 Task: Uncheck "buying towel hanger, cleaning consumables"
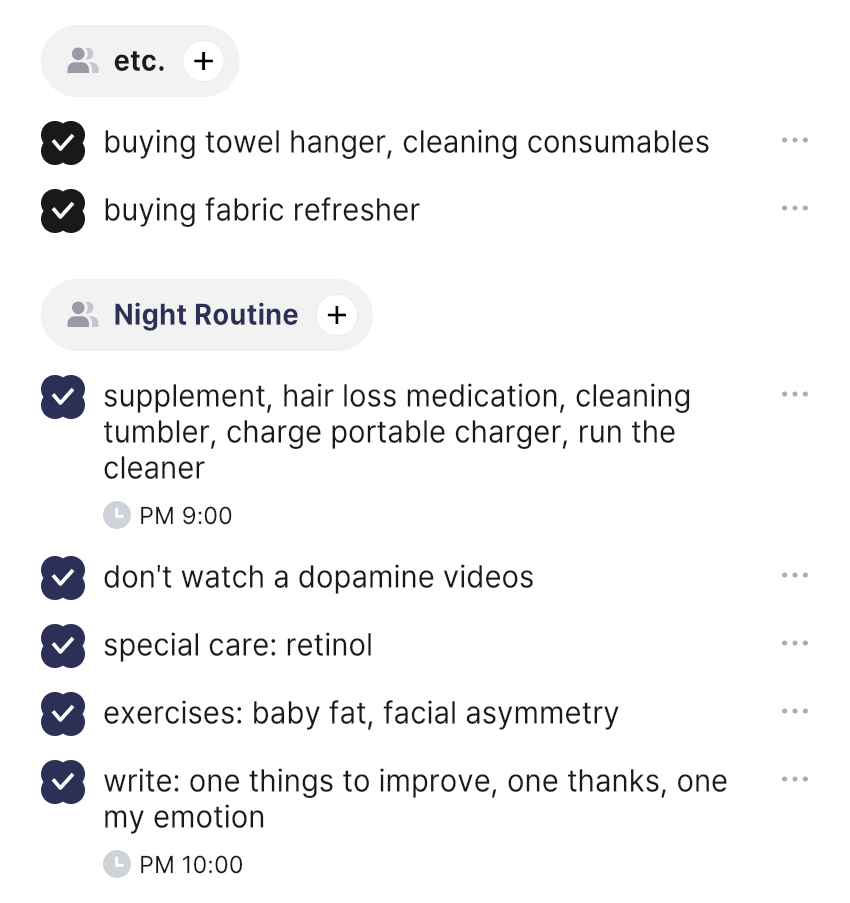pyautogui.click(x=63, y=142)
